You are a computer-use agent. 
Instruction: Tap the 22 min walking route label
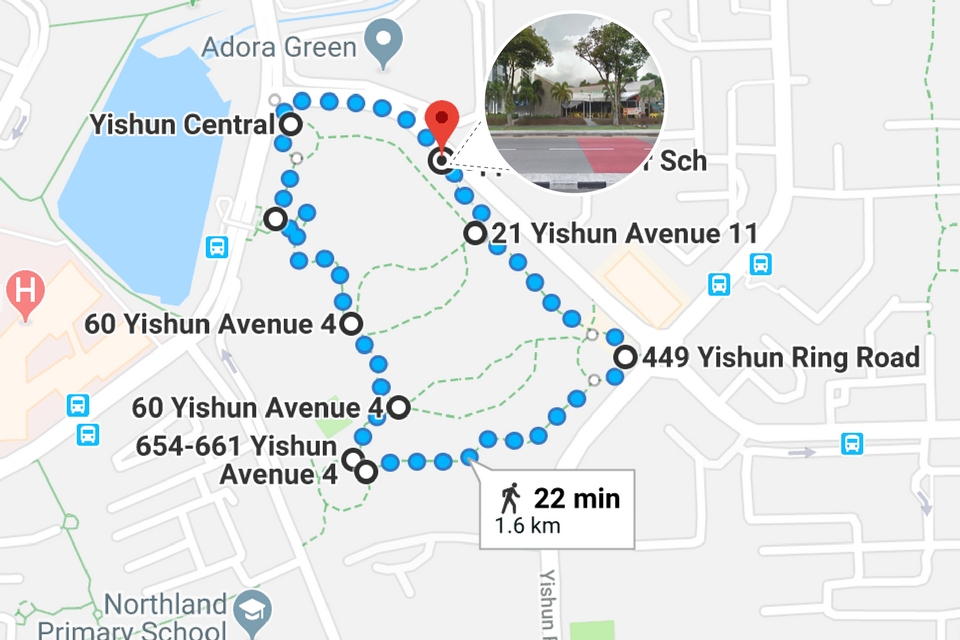click(x=558, y=508)
